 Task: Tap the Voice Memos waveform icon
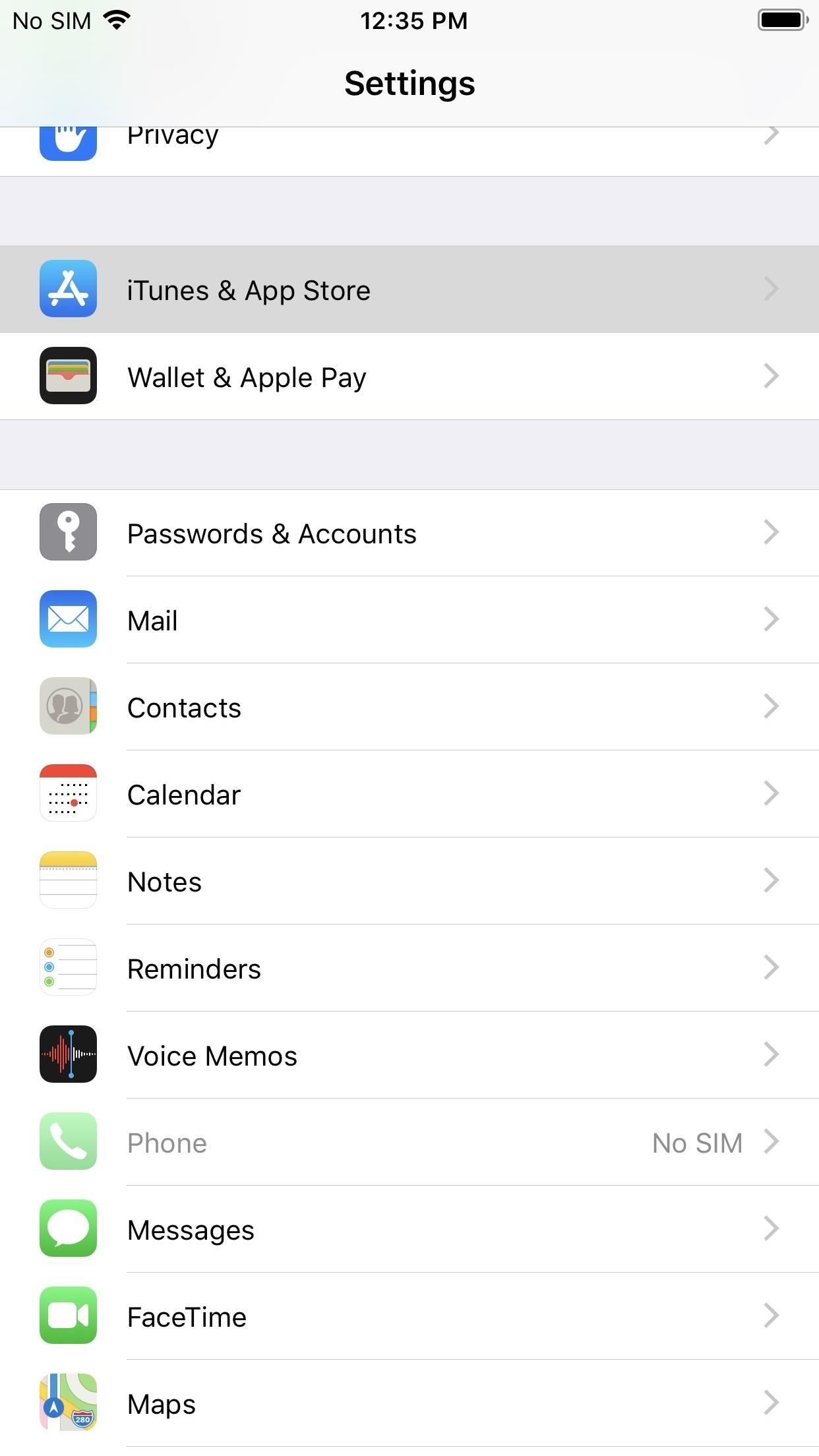[x=68, y=1055]
